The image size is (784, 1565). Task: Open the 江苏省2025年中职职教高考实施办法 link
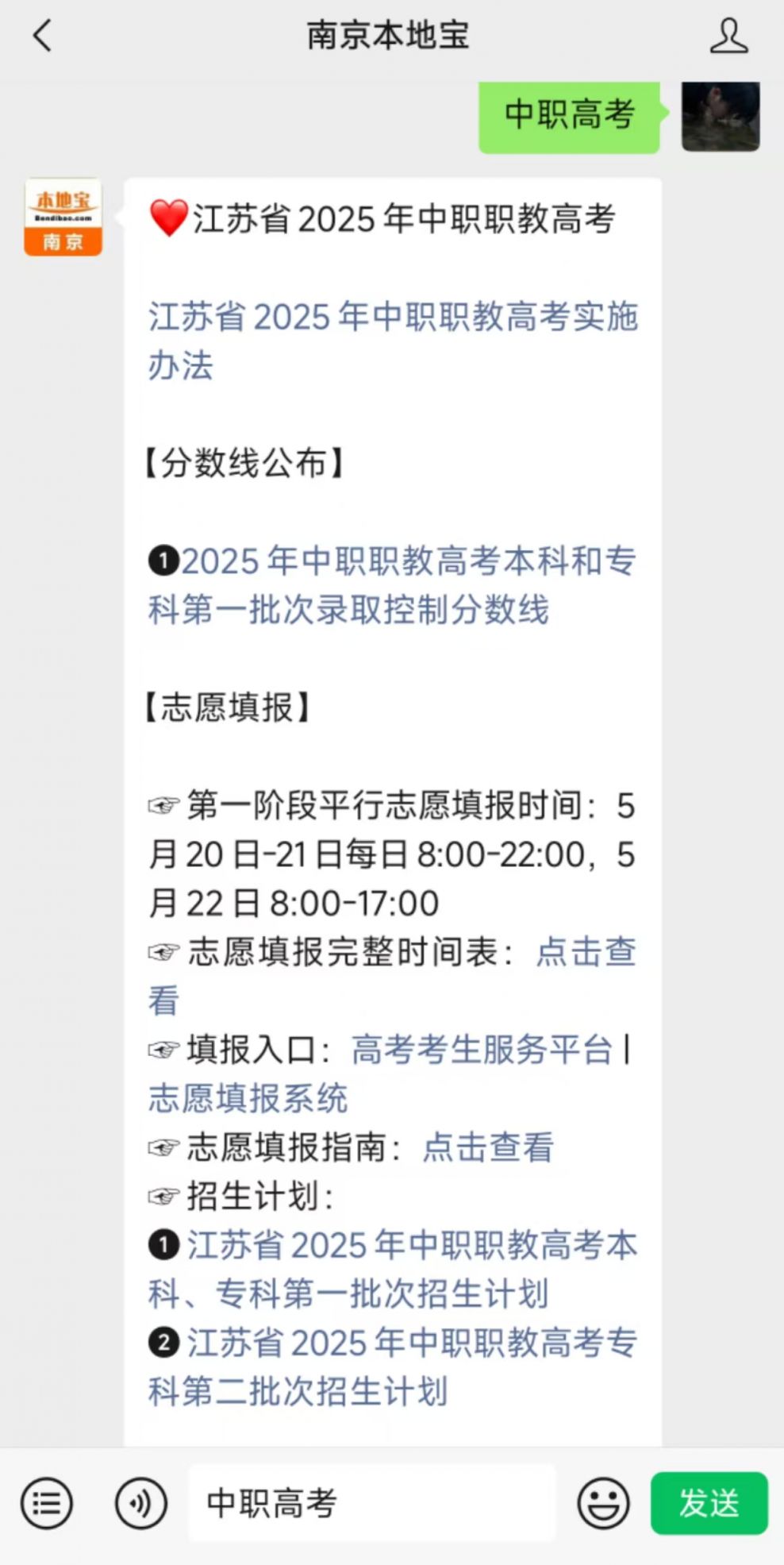[x=394, y=341]
